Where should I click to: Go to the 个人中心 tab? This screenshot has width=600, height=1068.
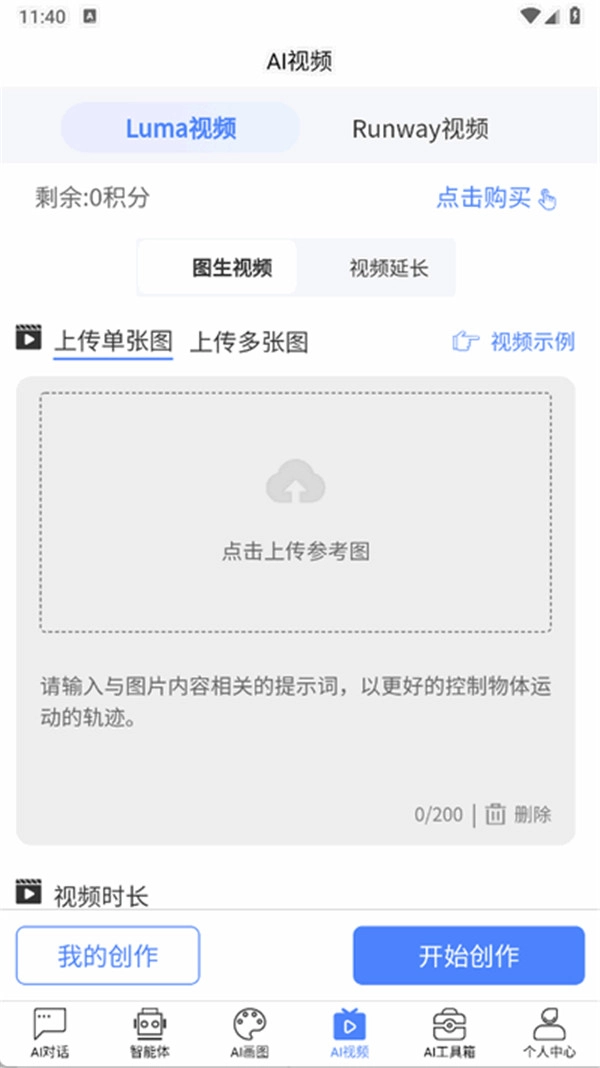(549, 1033)
